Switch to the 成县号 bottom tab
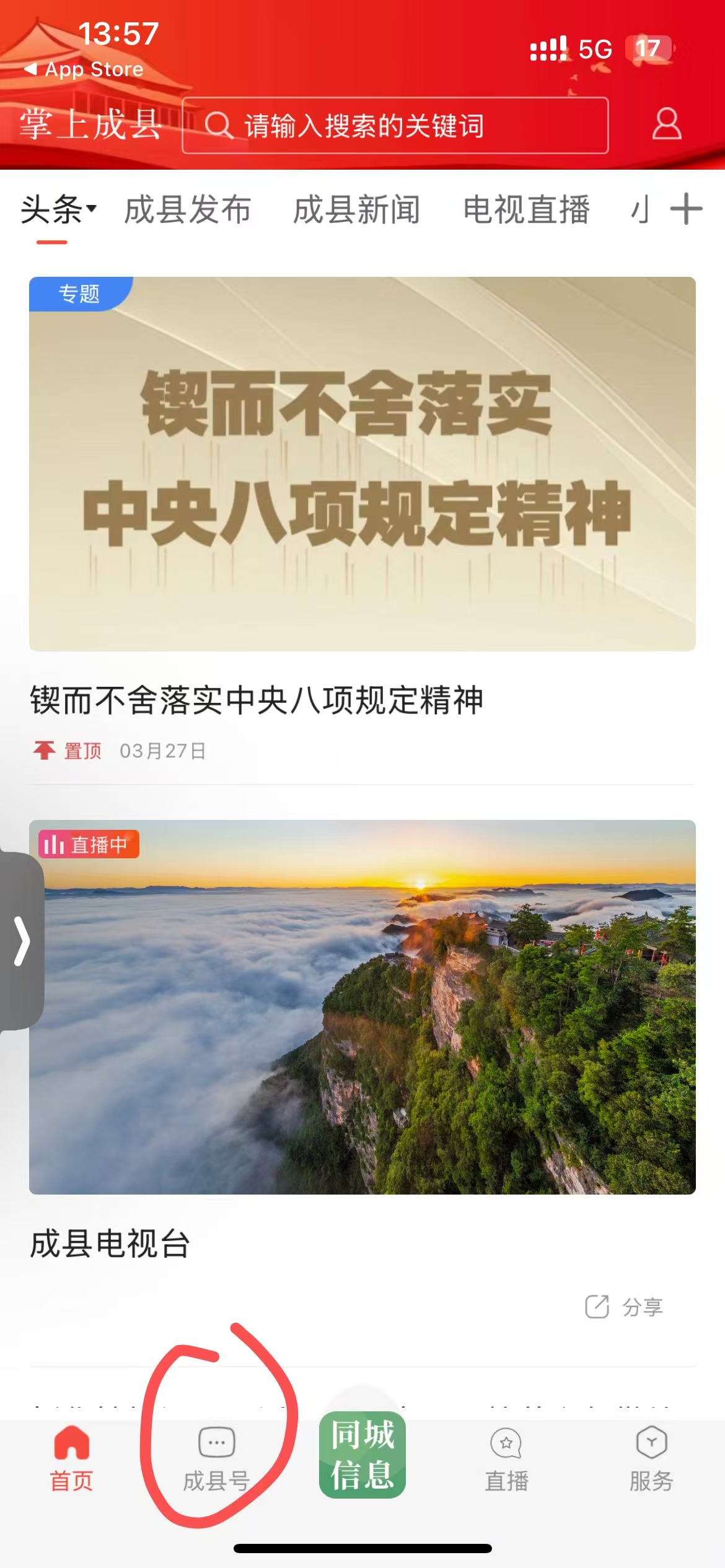 pos(217,1458)
